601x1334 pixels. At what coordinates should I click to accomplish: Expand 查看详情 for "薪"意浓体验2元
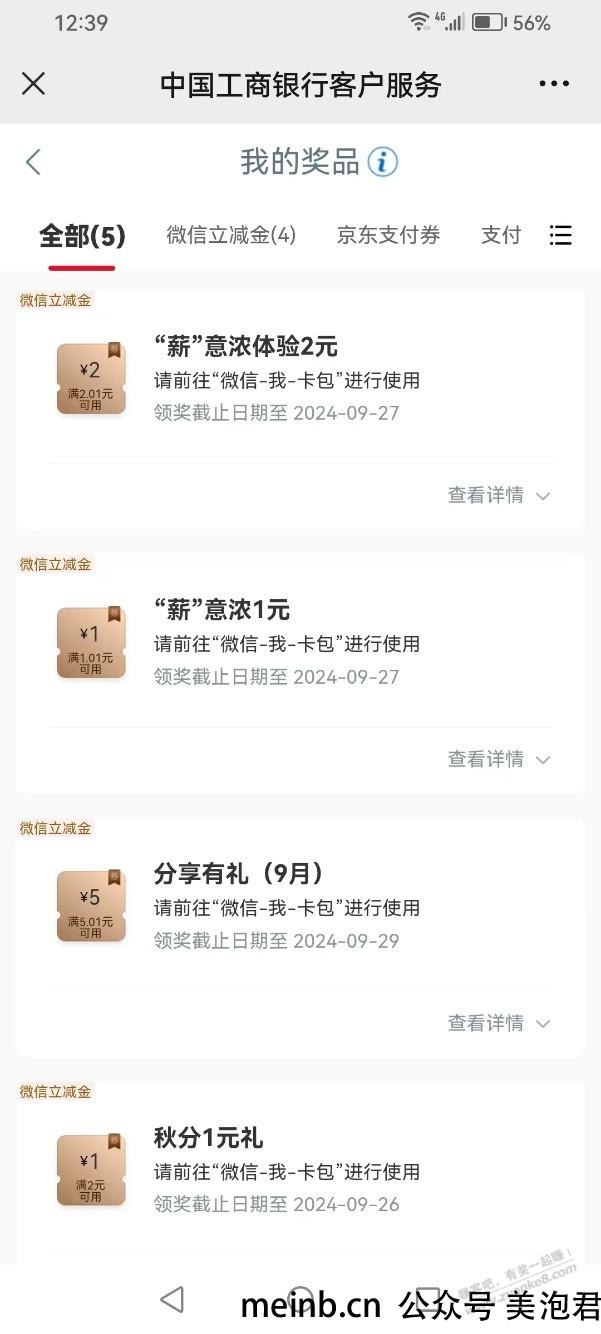(x=498, y=495)
